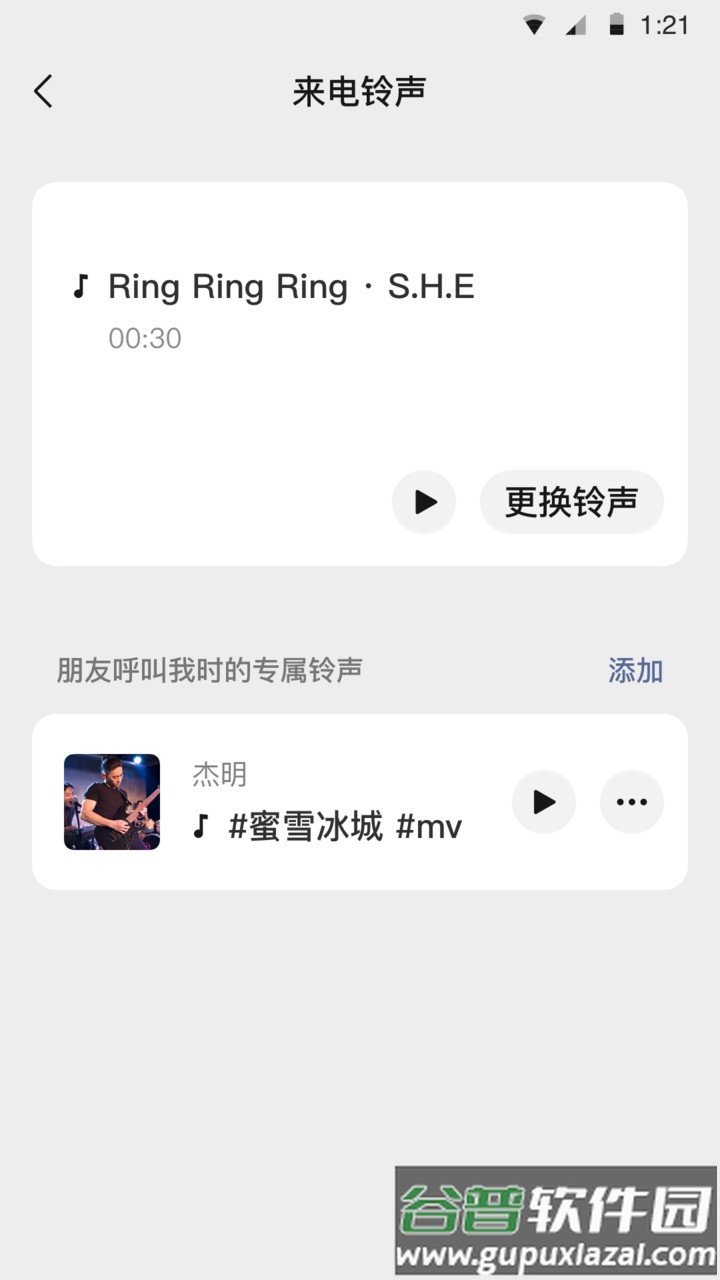Open the ellipsis options for 杰明's ringtone
This screenshot has height=1280, width=720.
point(631,802)
